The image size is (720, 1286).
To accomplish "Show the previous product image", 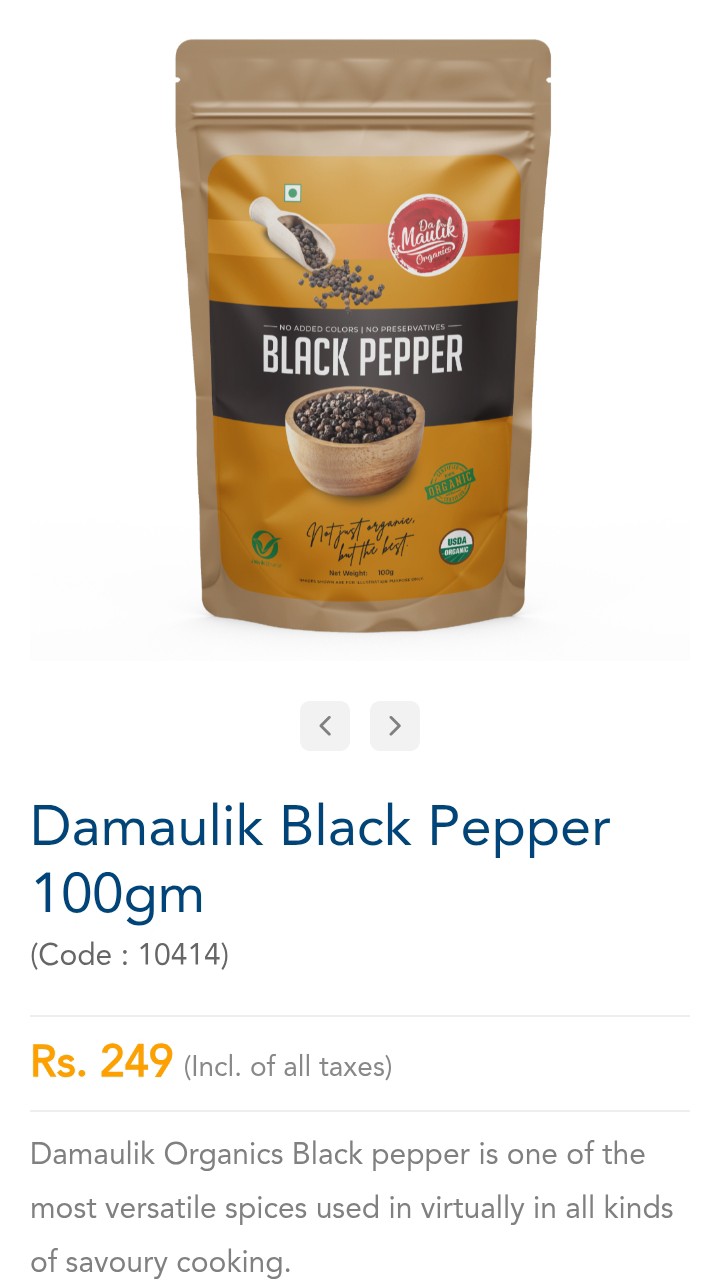I will [x=325, y=726].
